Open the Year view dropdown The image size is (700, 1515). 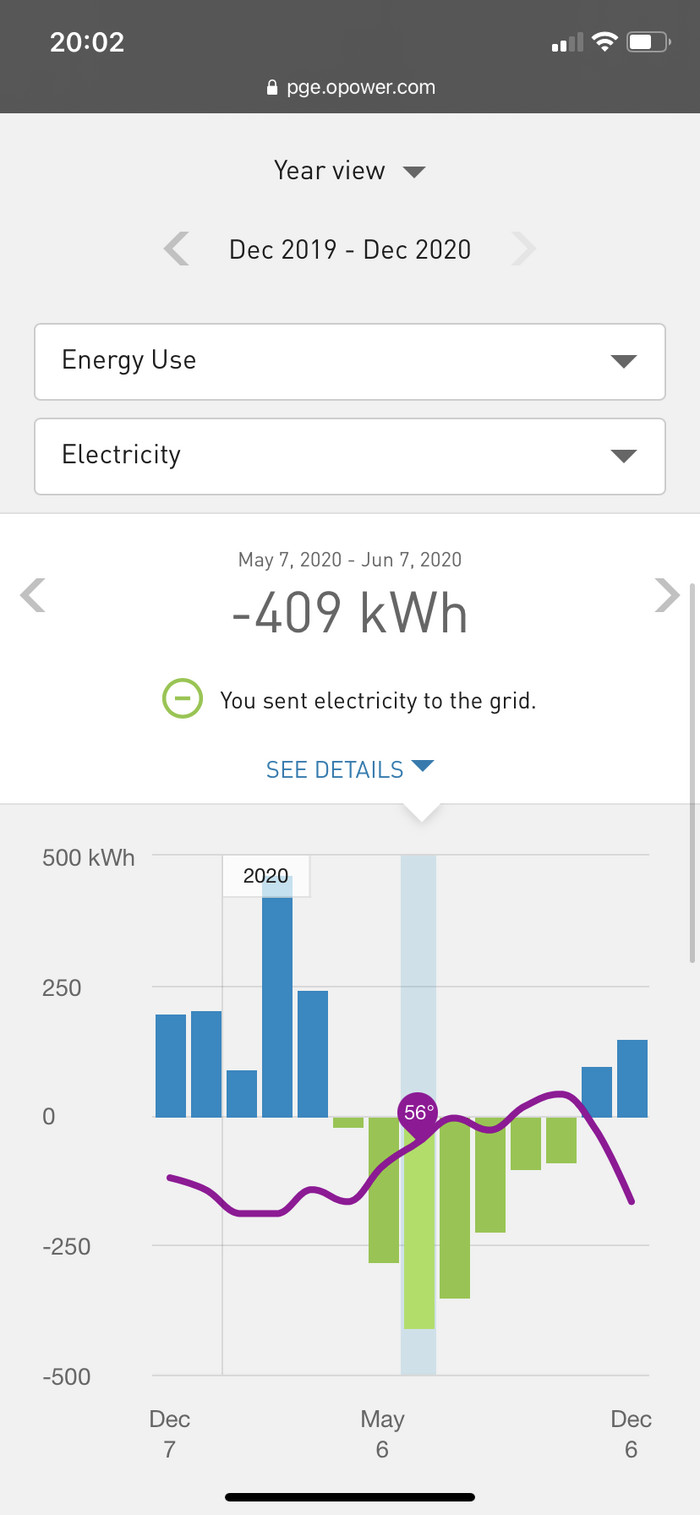[350, 171]
